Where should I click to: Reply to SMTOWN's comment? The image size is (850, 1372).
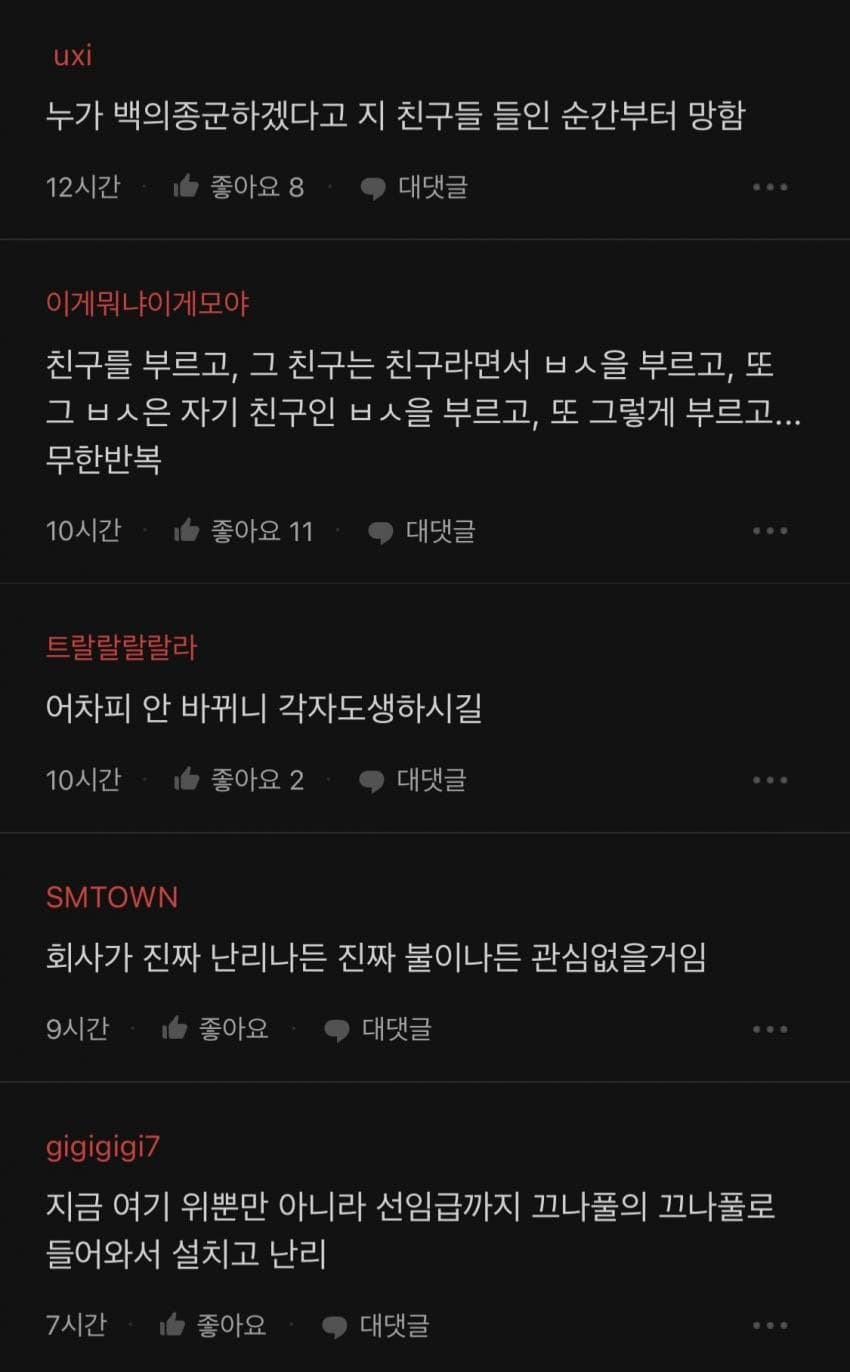[x=377, y=1028]
